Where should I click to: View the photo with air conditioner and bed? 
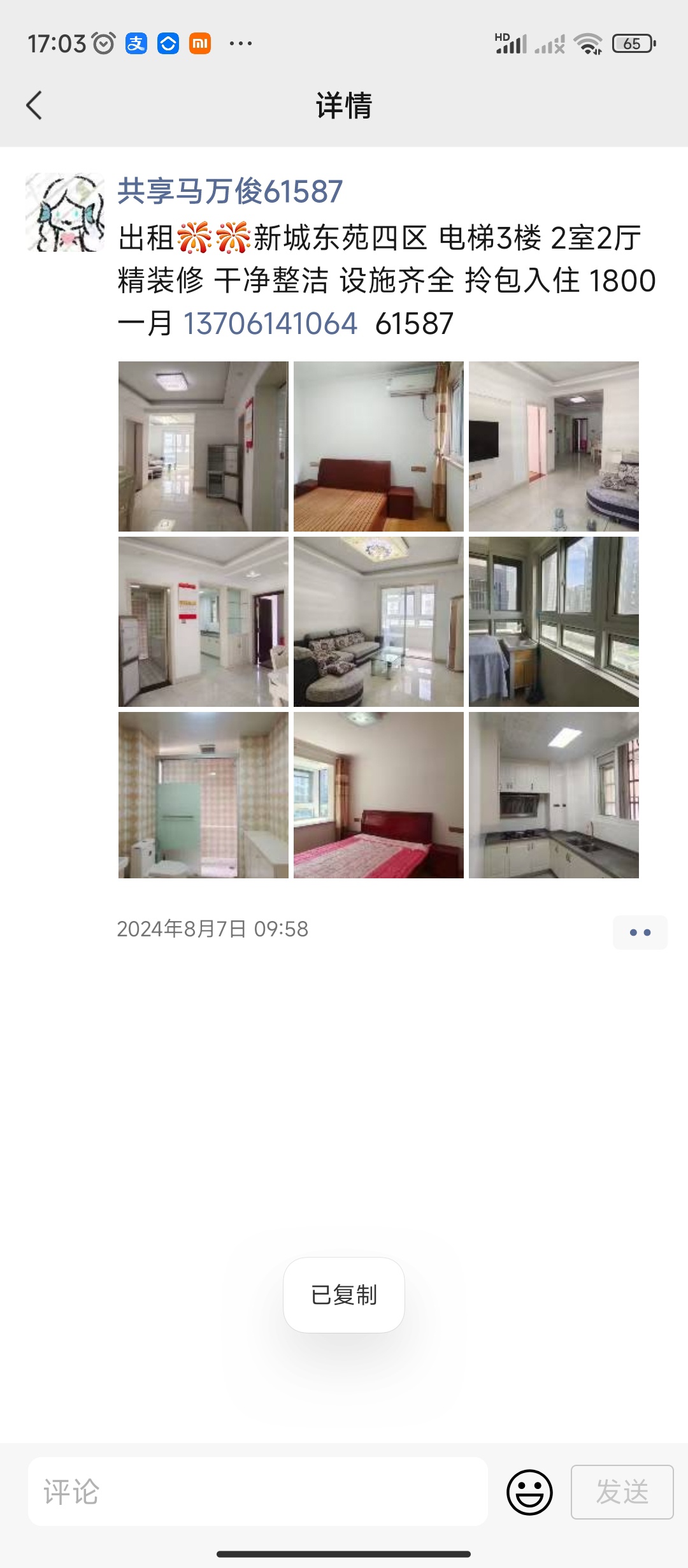pyautogui.click(x=378, y=446)
